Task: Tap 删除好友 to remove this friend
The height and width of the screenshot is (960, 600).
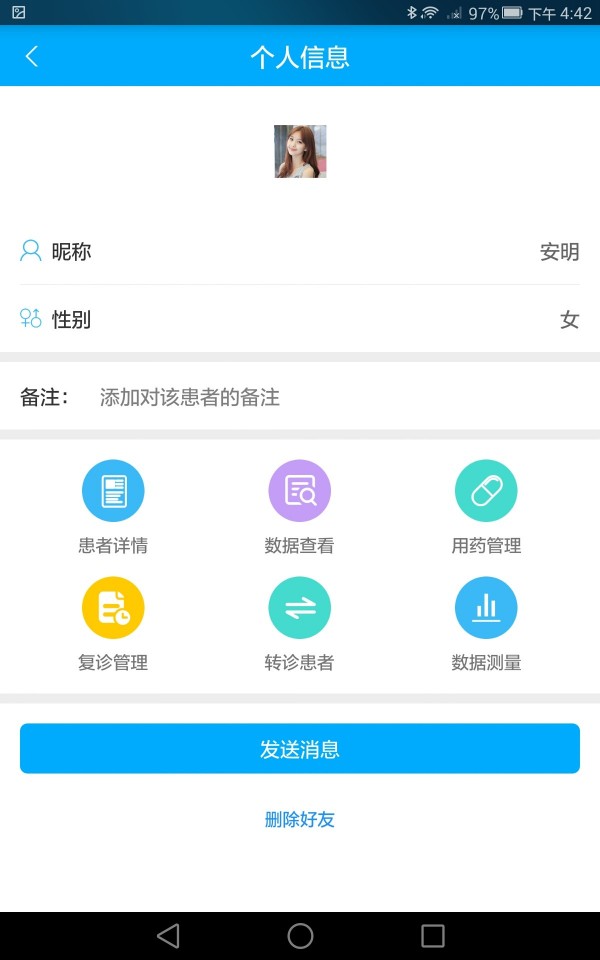Action: pos(300,820)
